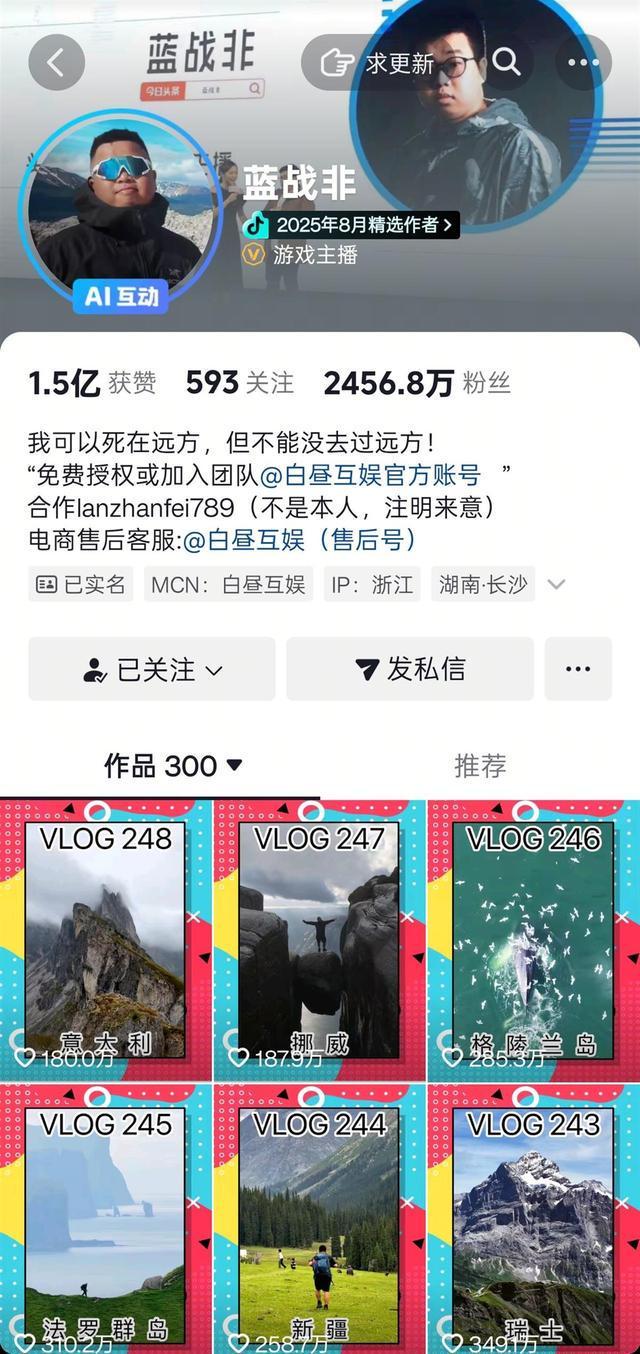Viewport: 640px width, 1354px height.
Task: Open the 2025年8月精选作者 badge
Action: click(x=353, y=225)
